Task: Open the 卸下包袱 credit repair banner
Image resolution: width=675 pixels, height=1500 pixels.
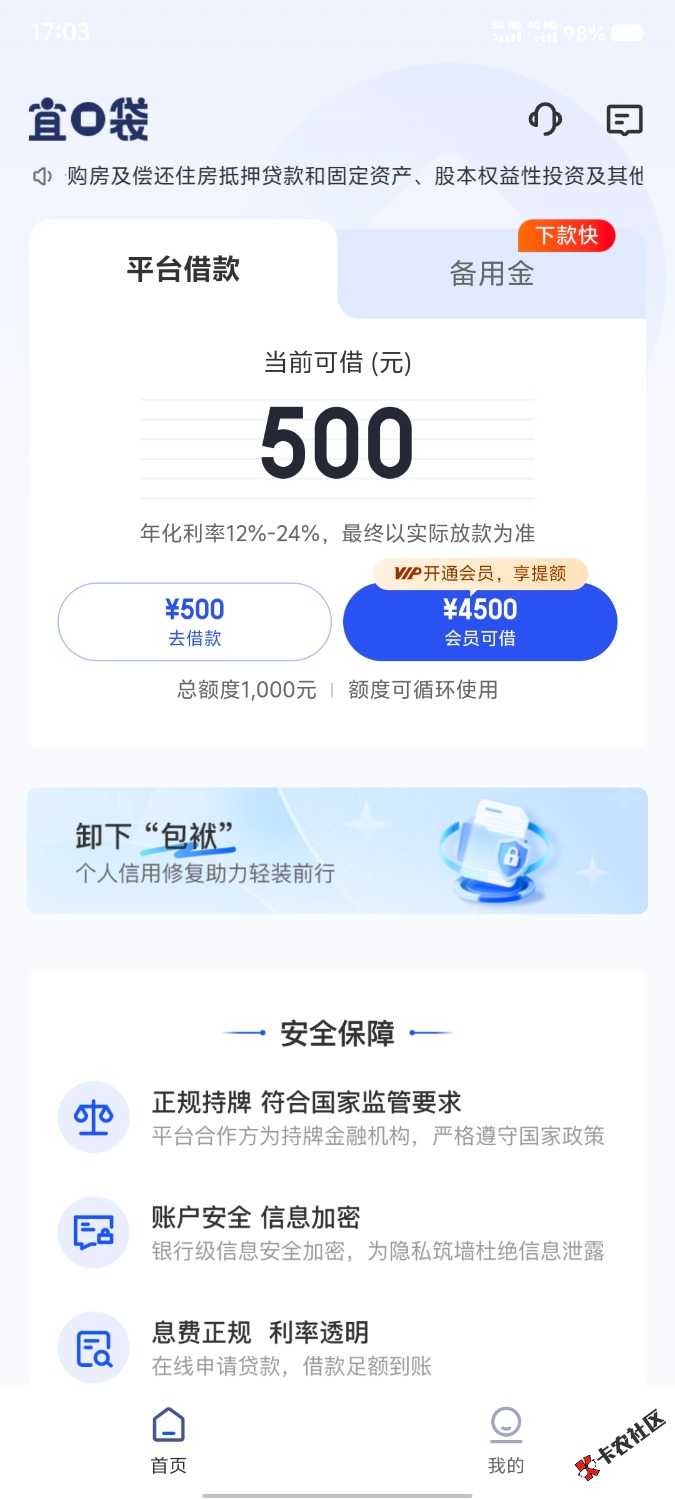Action: click(337, 850)
